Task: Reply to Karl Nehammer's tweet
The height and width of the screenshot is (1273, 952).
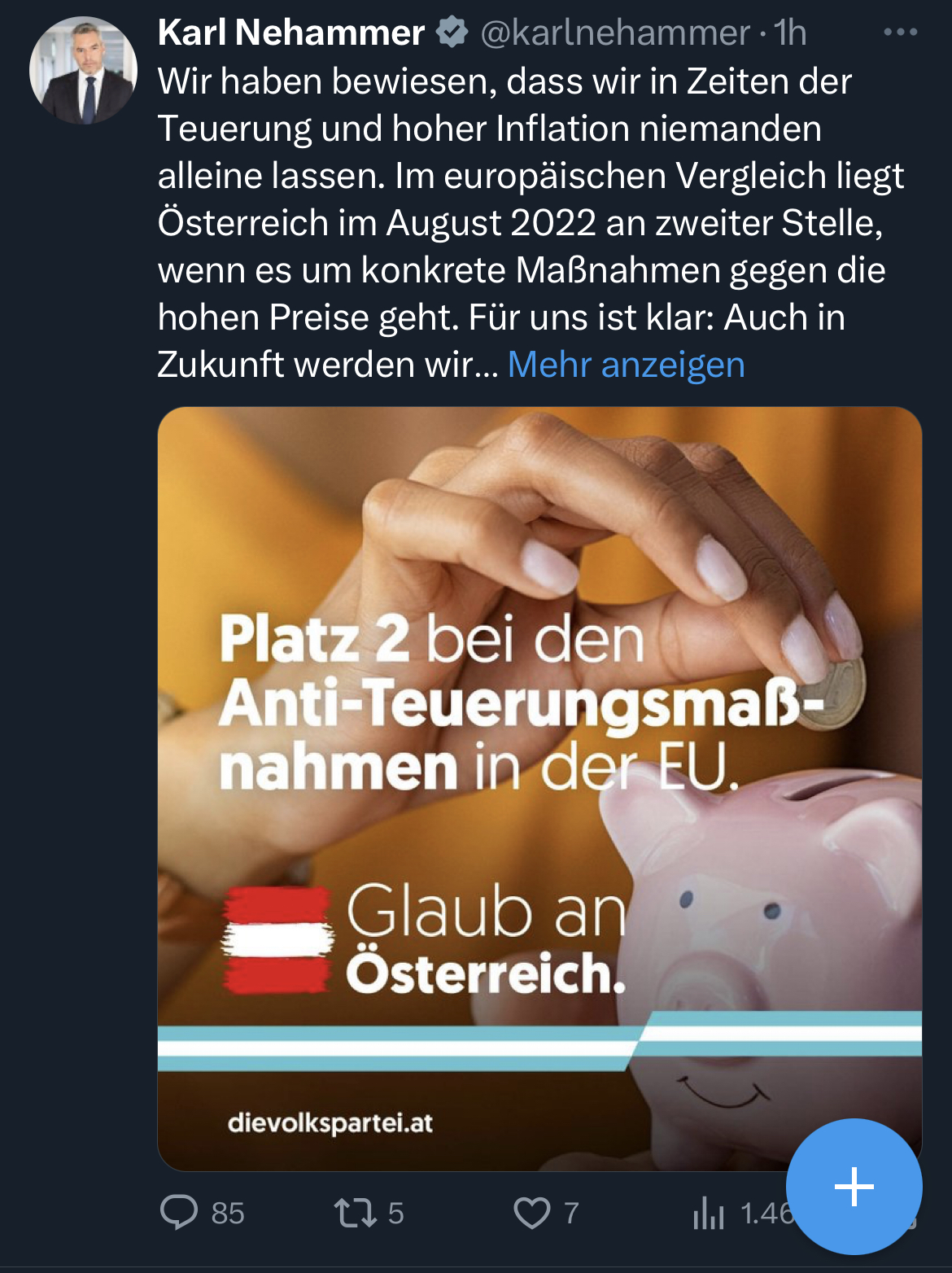Action: tap(180, 1212)
